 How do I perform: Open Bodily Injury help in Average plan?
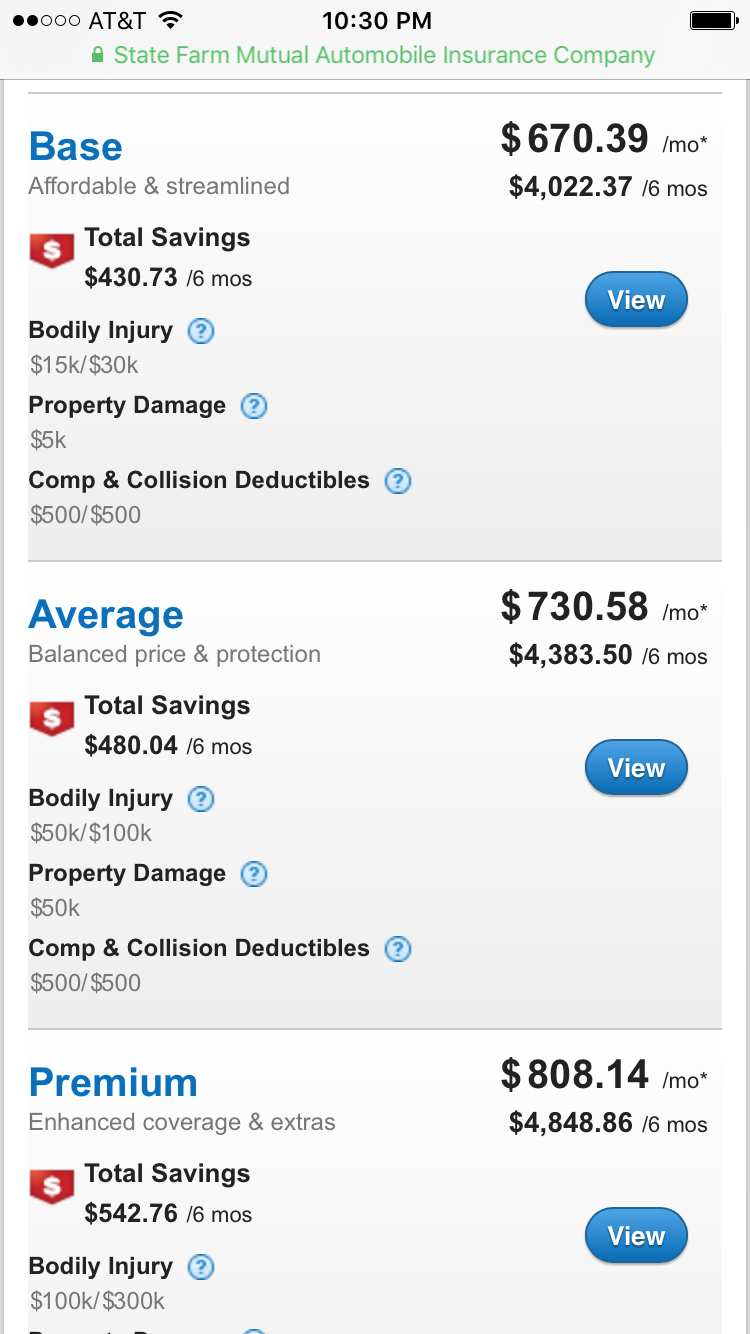tap(201, 799)
